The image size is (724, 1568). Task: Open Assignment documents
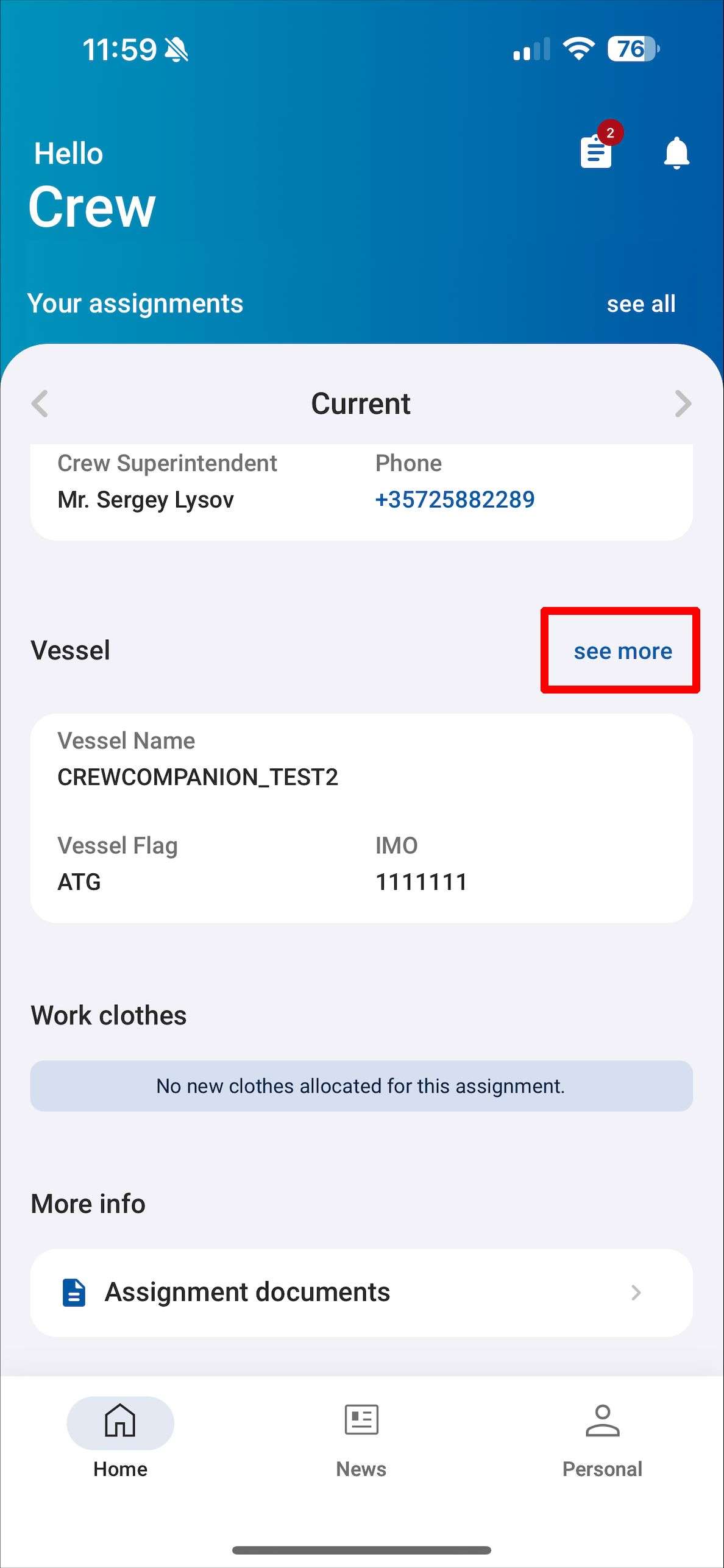(x=361, y=1293)
